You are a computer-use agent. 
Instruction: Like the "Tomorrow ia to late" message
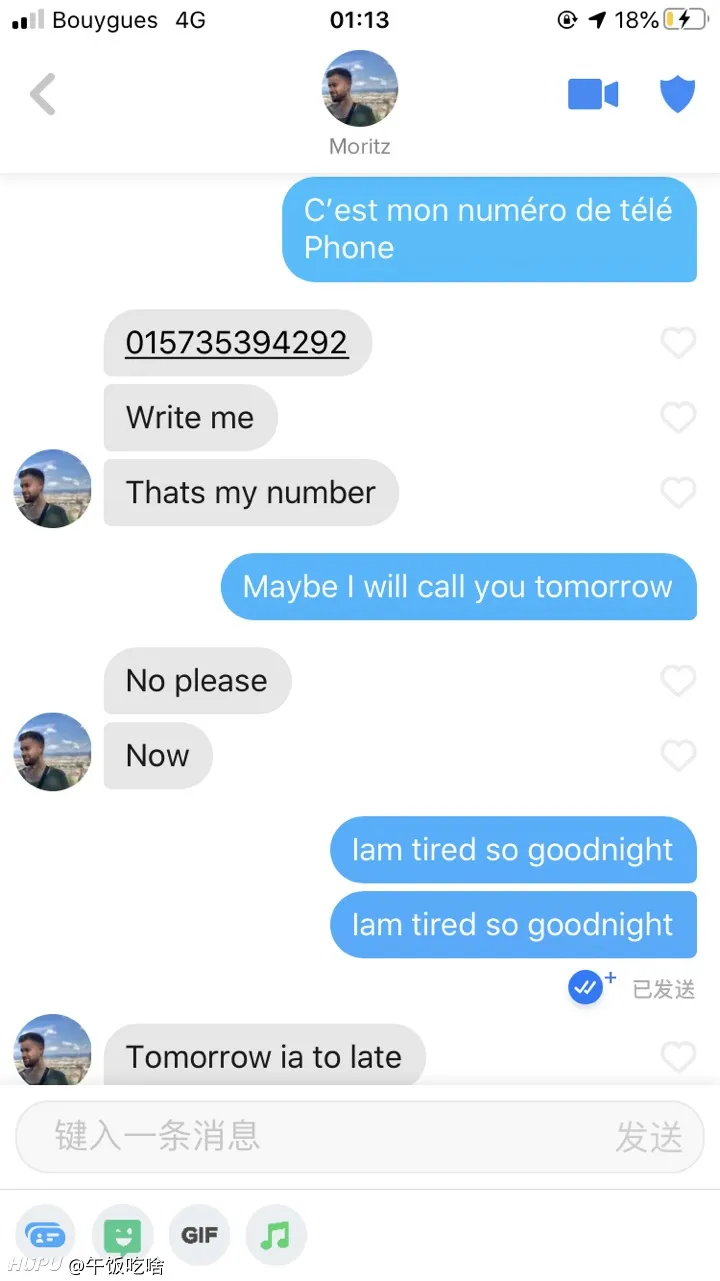click(678, 1057)
